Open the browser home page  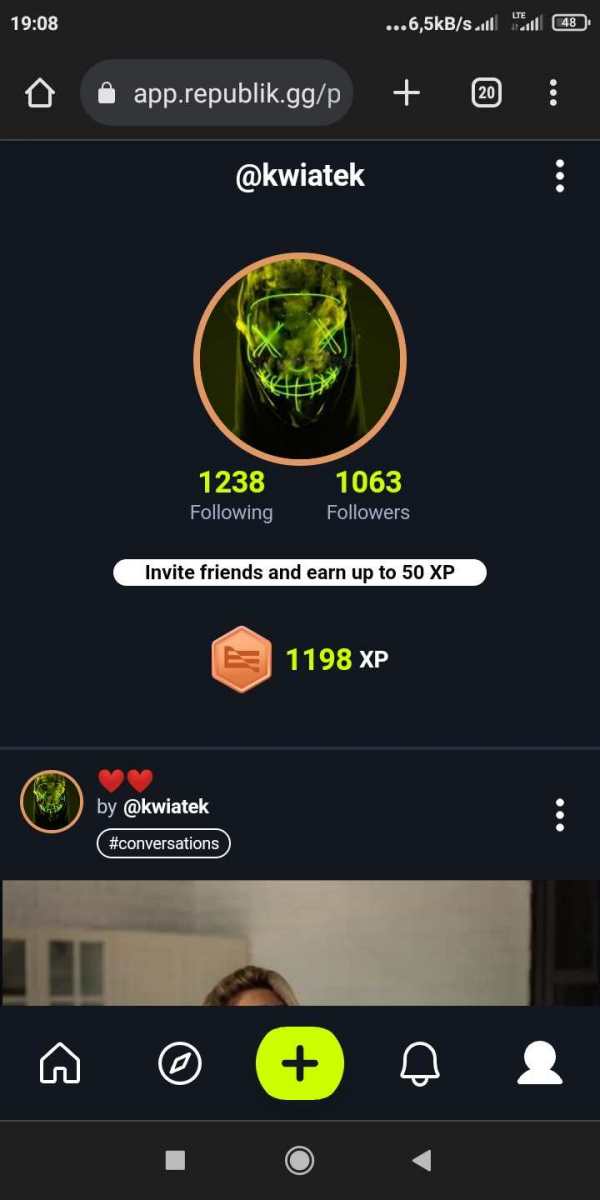[39, 94]
